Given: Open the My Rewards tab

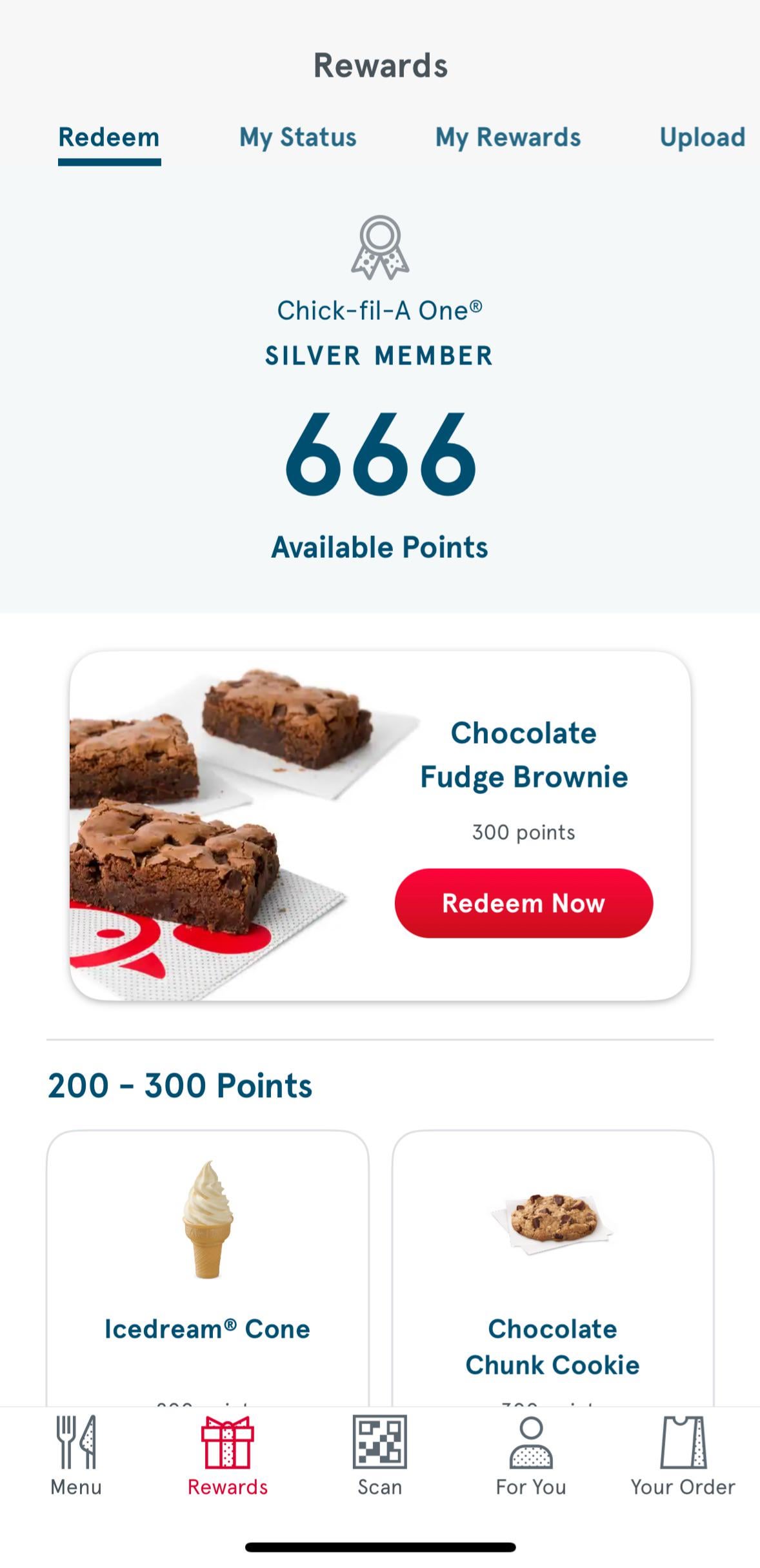Looking at the screenshot, I should 508,137.
